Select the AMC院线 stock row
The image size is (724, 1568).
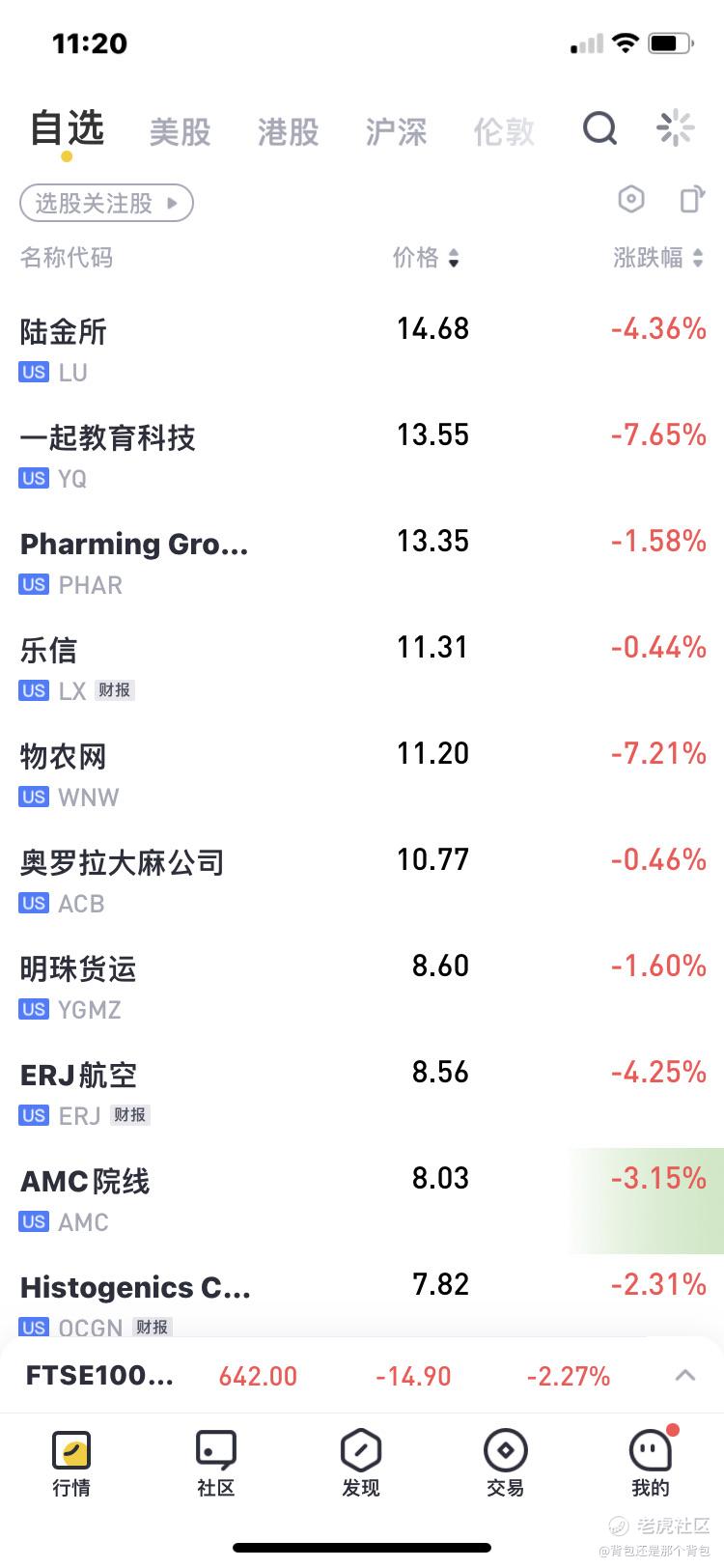(362, 1199)
